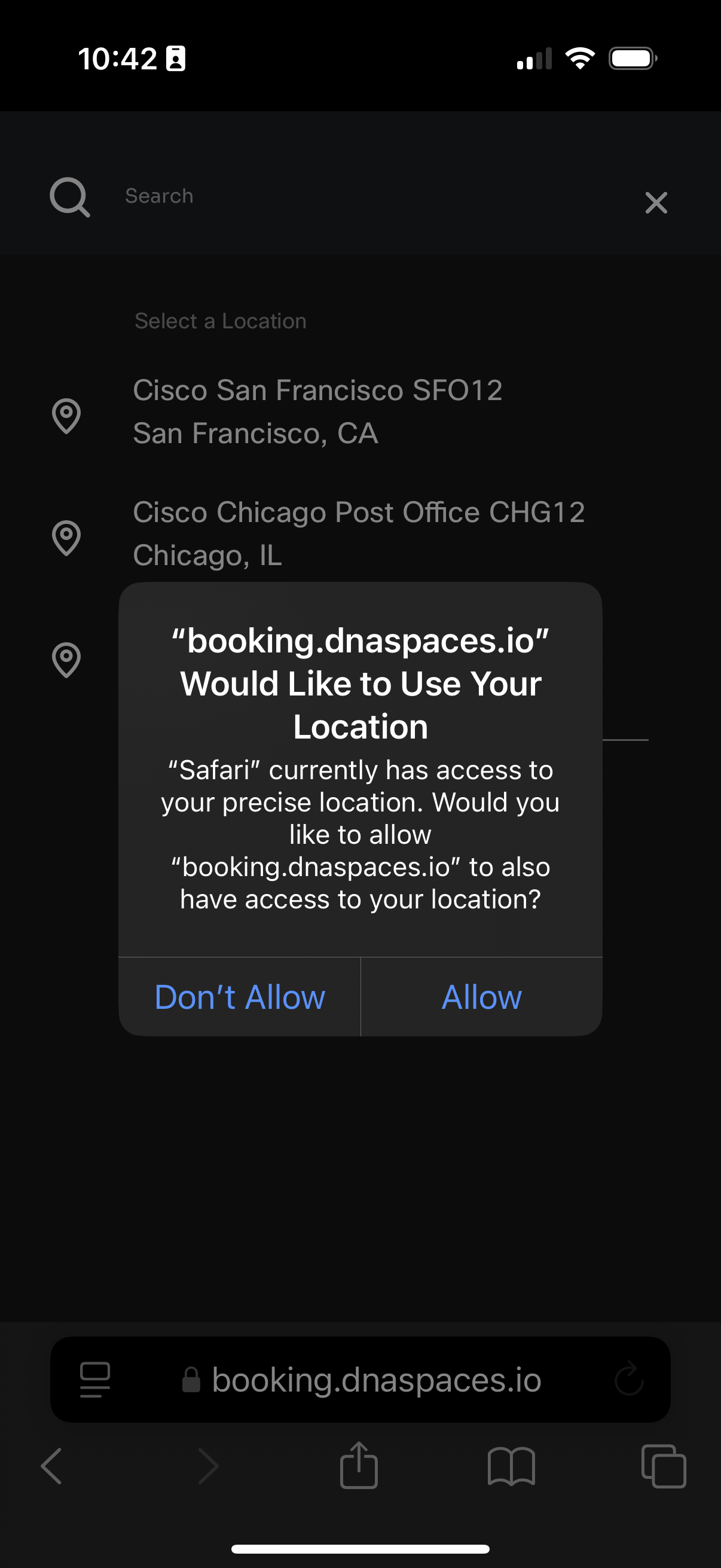
Task: Open the Safari share sheet
Action: [x=359, y=1465]
